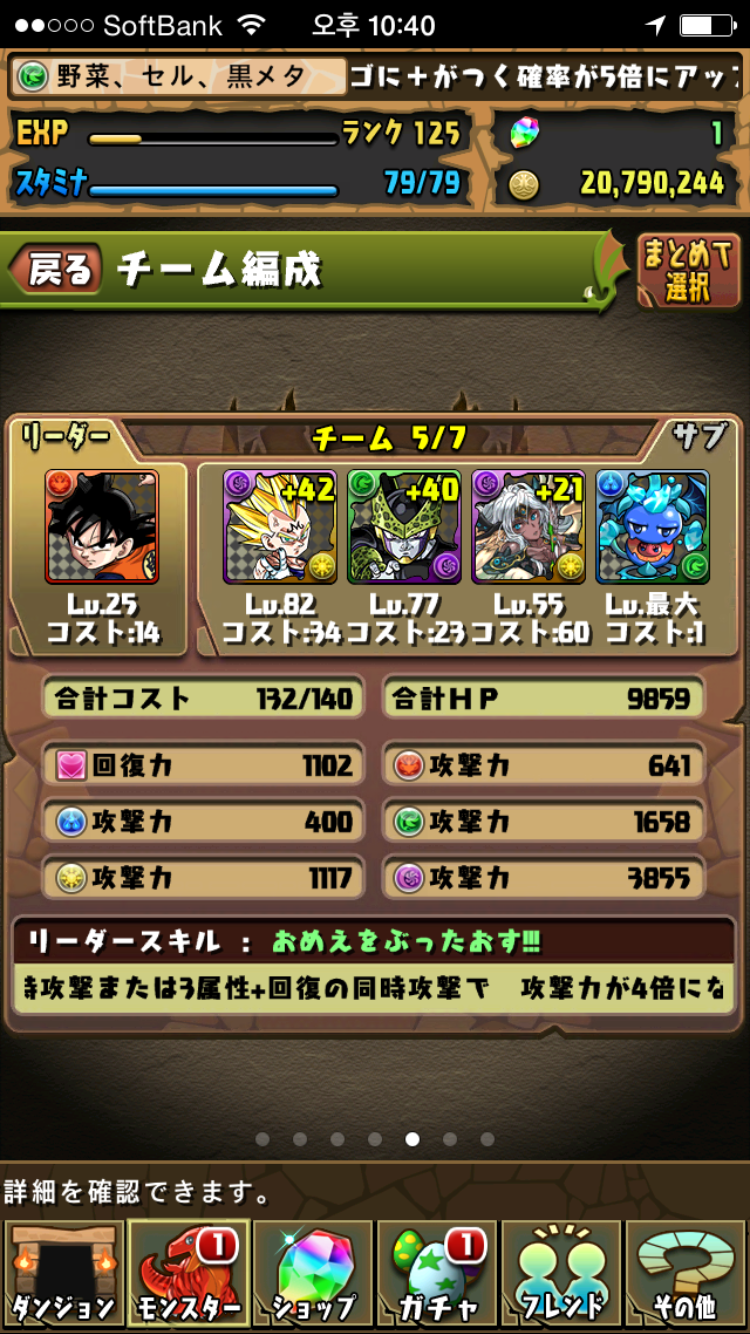Select the Lv.55 white-haired sub monster
Viewport: 750px width, 1334px height.
pyautogui.click(x=528, y=527)
